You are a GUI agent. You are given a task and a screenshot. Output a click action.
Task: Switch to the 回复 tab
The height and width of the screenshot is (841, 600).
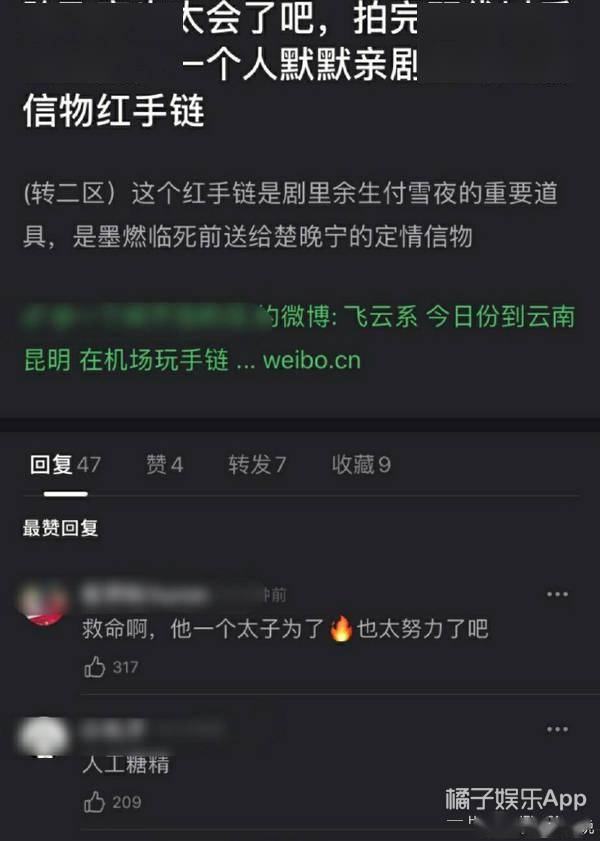pyautogui.click(x=65, y=464)
